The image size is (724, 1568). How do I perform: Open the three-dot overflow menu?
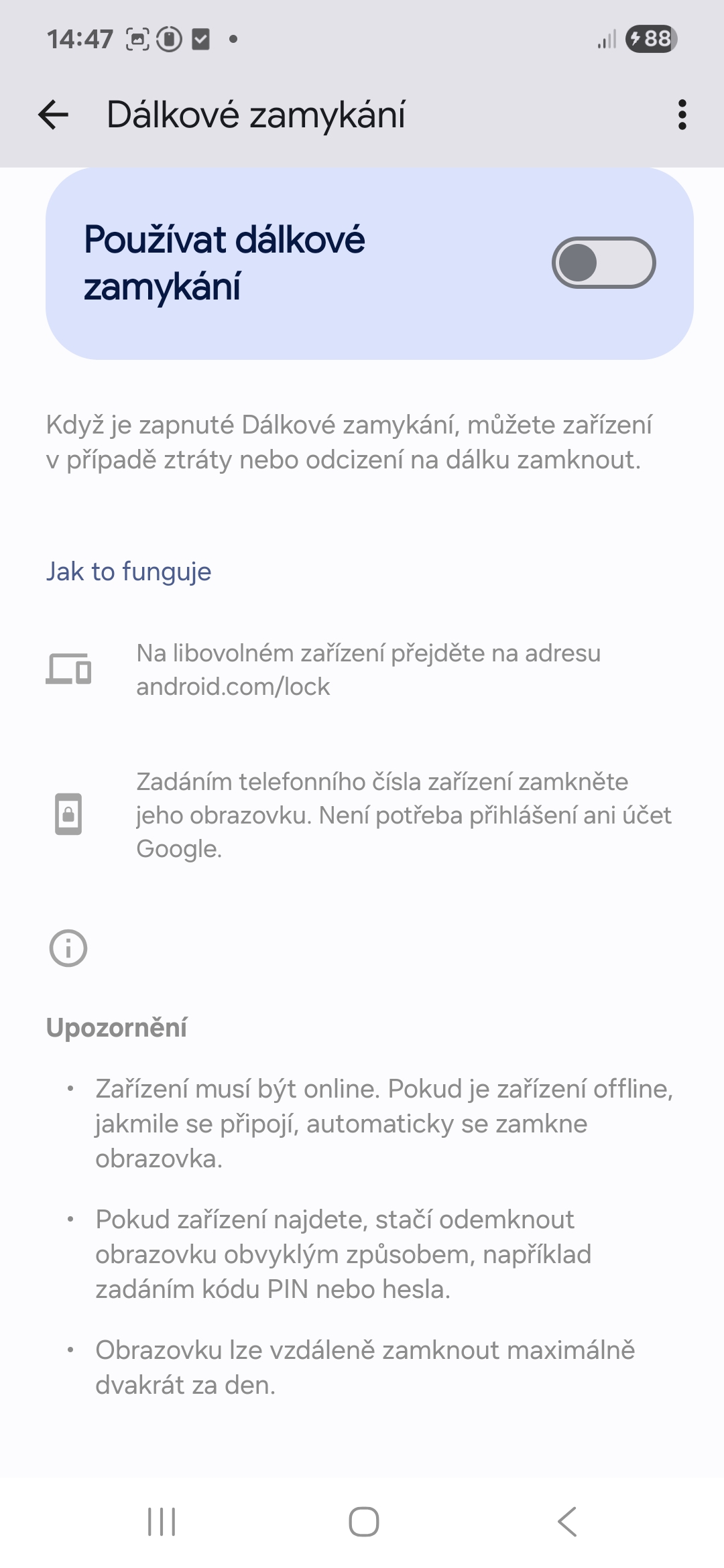(682, 115)
